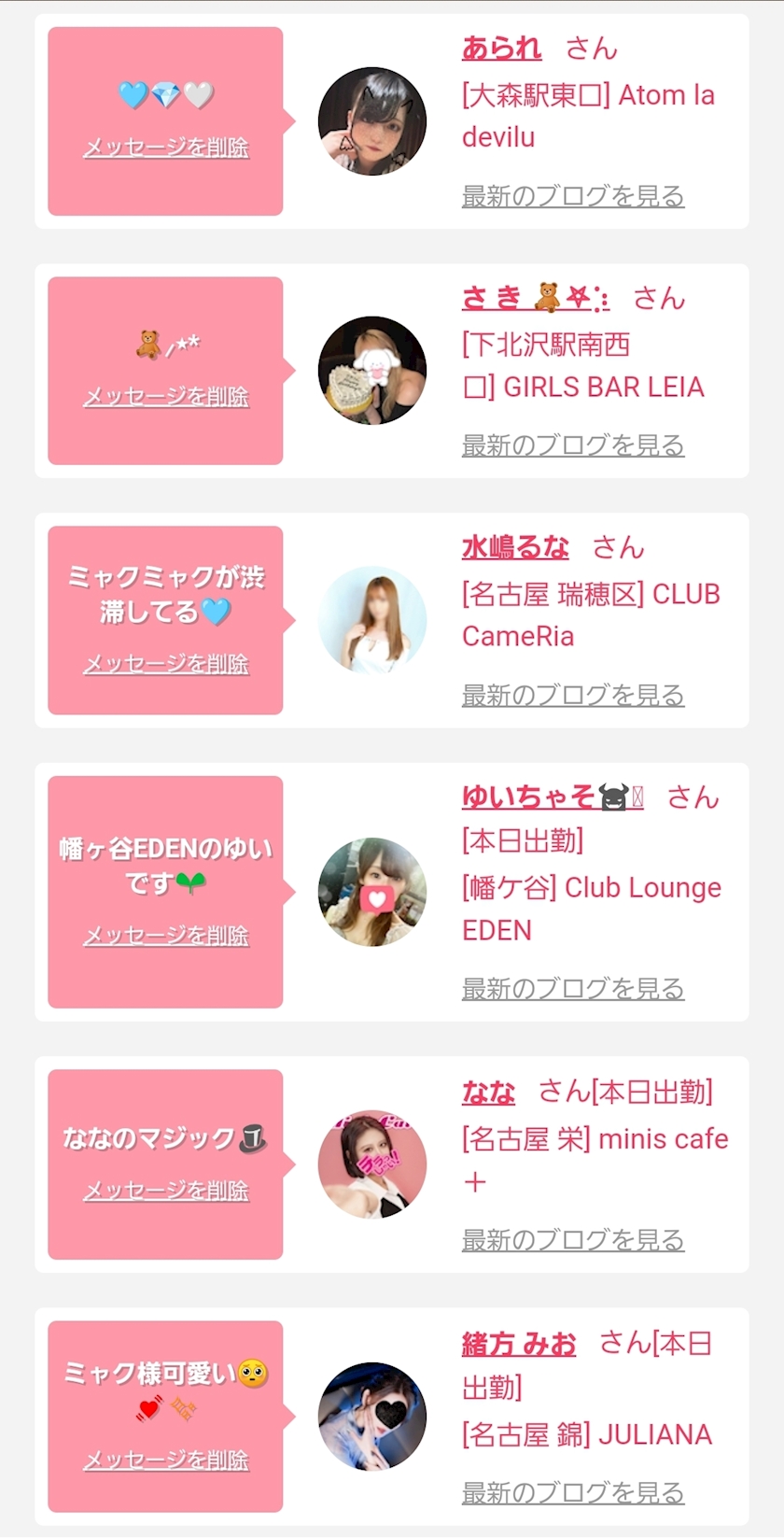Open なな's profile name link
Viewport: 784px width, 1538px height.
[488, 1092]
